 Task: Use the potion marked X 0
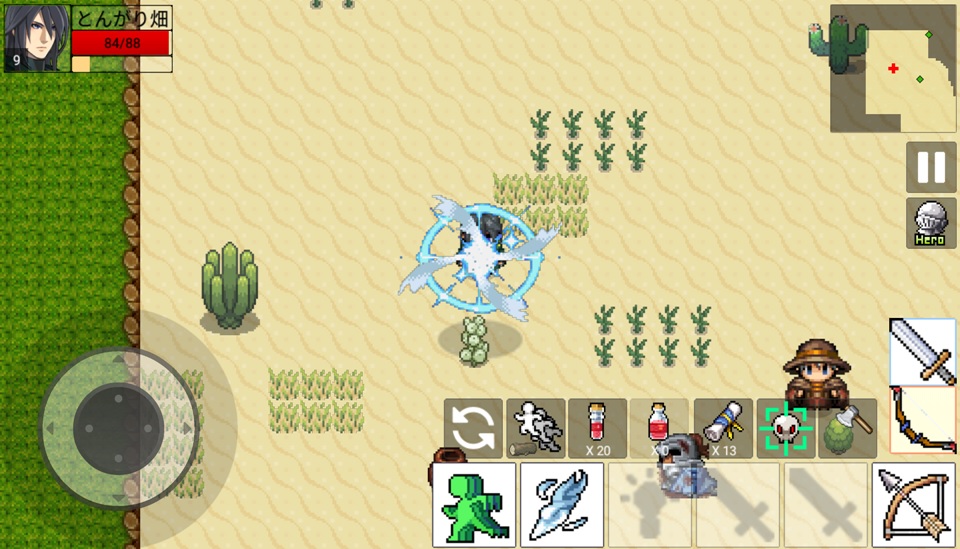(x=659, y=429)
